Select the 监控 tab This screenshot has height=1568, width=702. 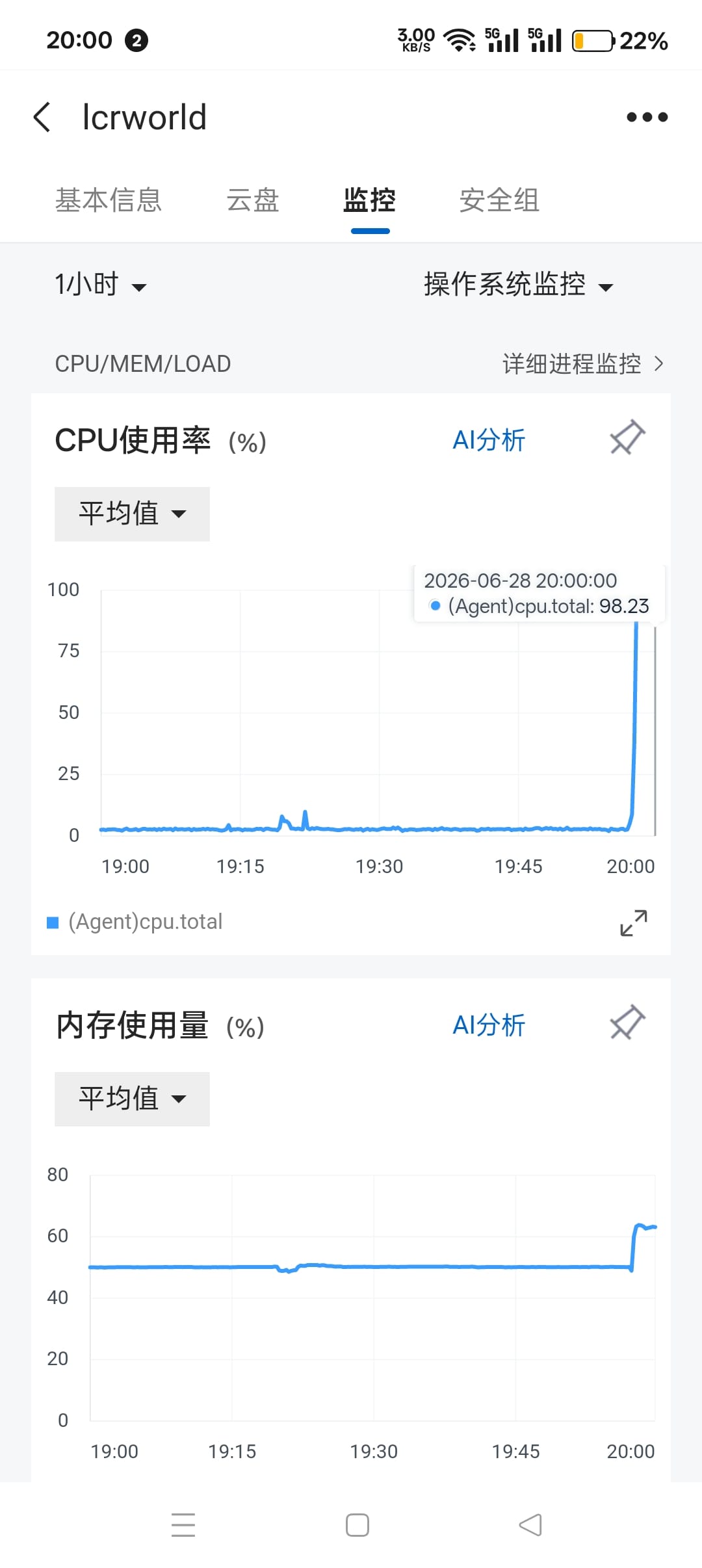tap(370, 200)
